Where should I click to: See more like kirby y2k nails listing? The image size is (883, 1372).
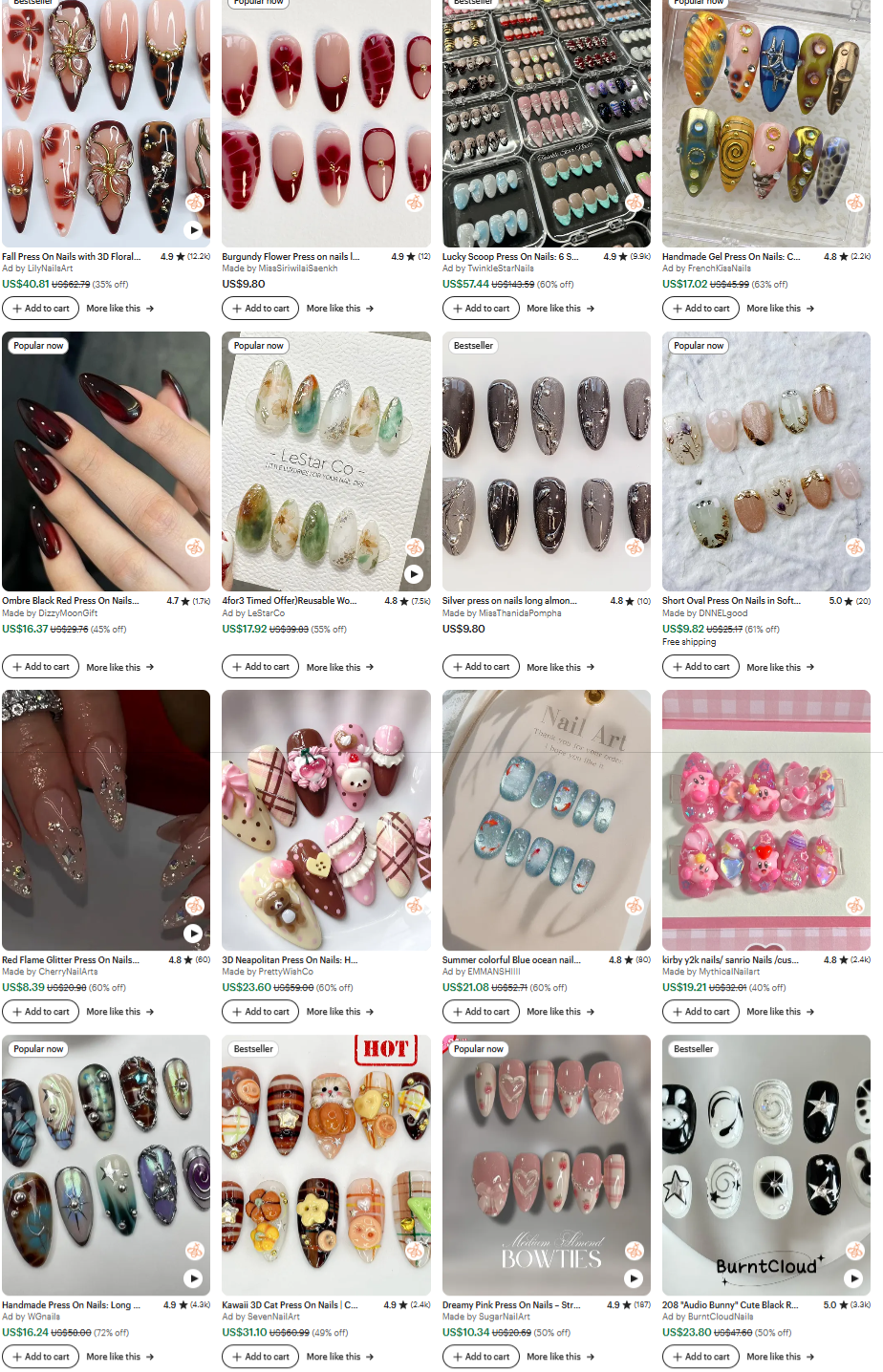(780, 1012)
